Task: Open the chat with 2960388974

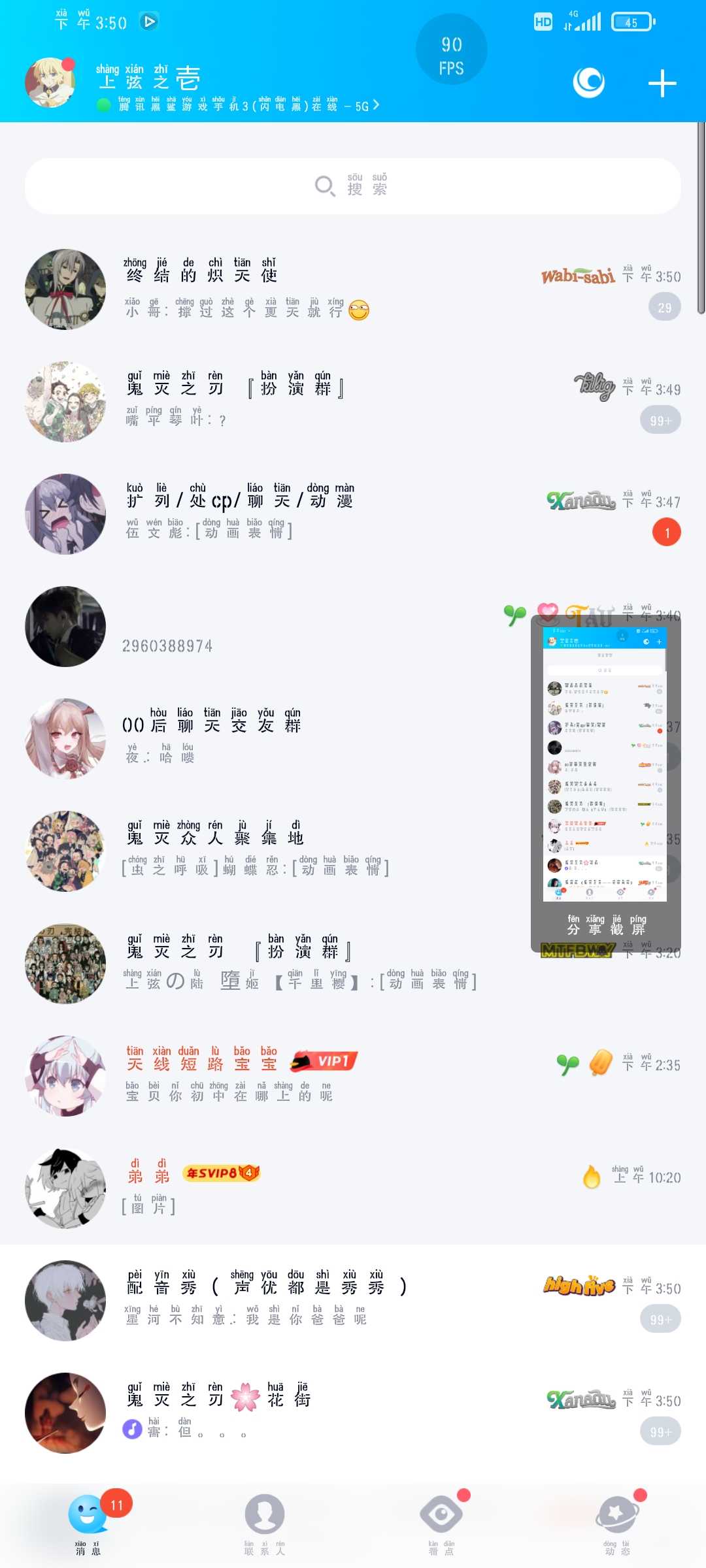Action: click(261, 627)
